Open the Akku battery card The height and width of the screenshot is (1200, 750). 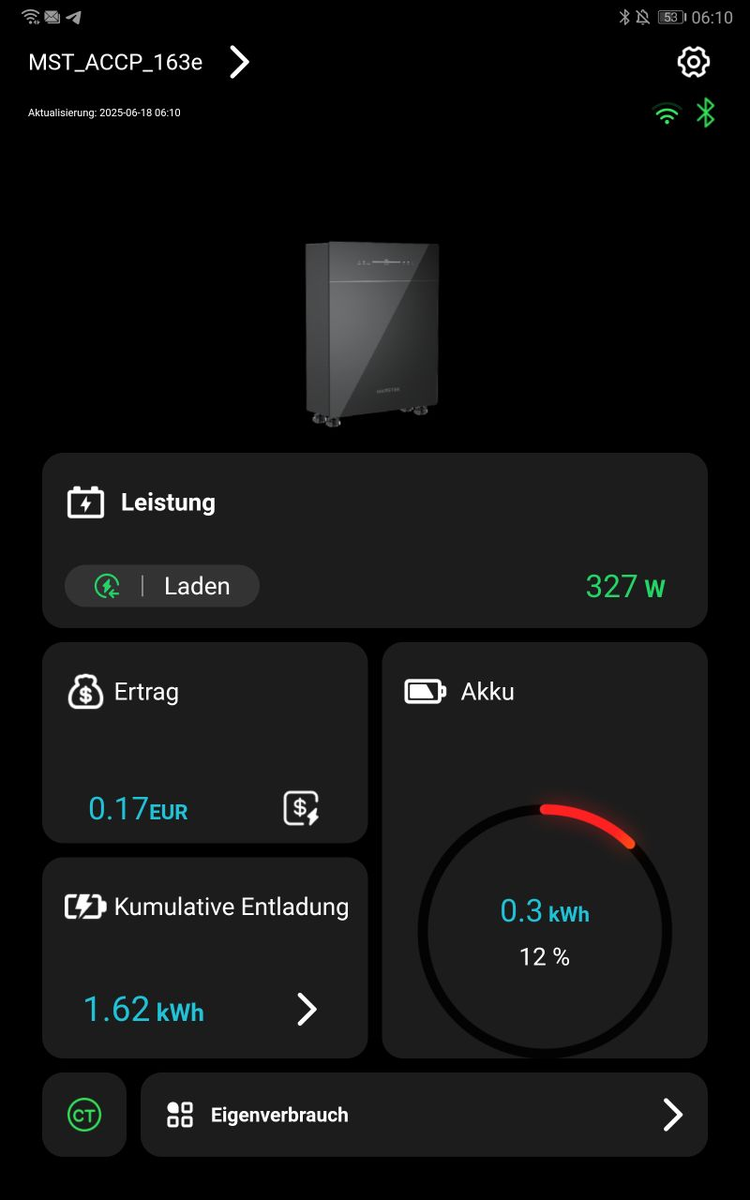pos(545,850)
